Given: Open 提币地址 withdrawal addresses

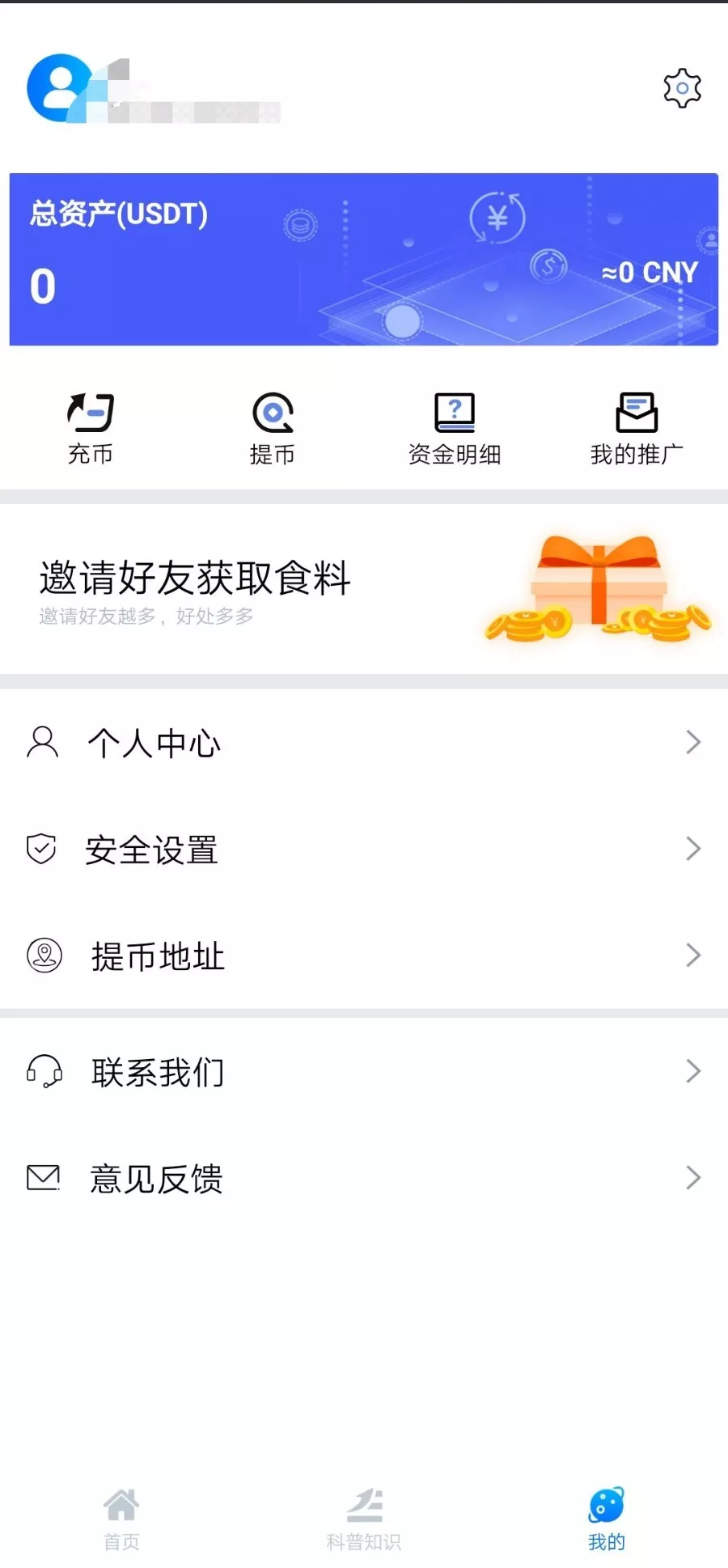Looking at the screenshot, I should [x=364, y=956].
